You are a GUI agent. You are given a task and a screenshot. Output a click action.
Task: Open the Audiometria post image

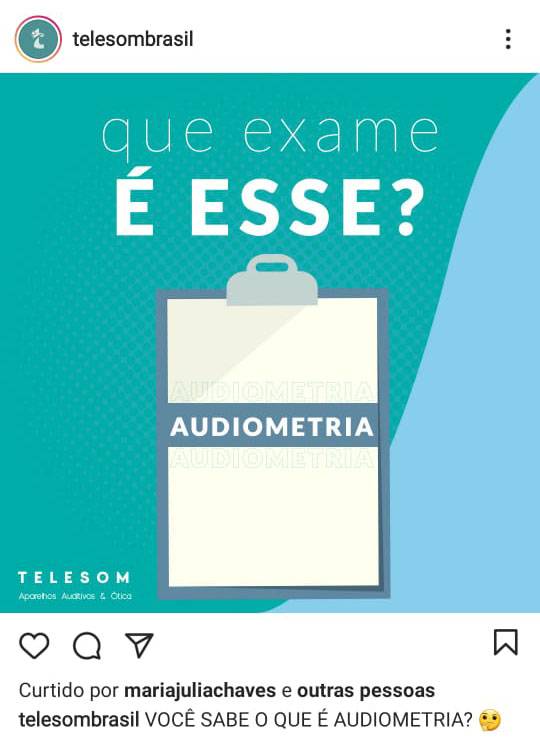(x=270, y=343)
